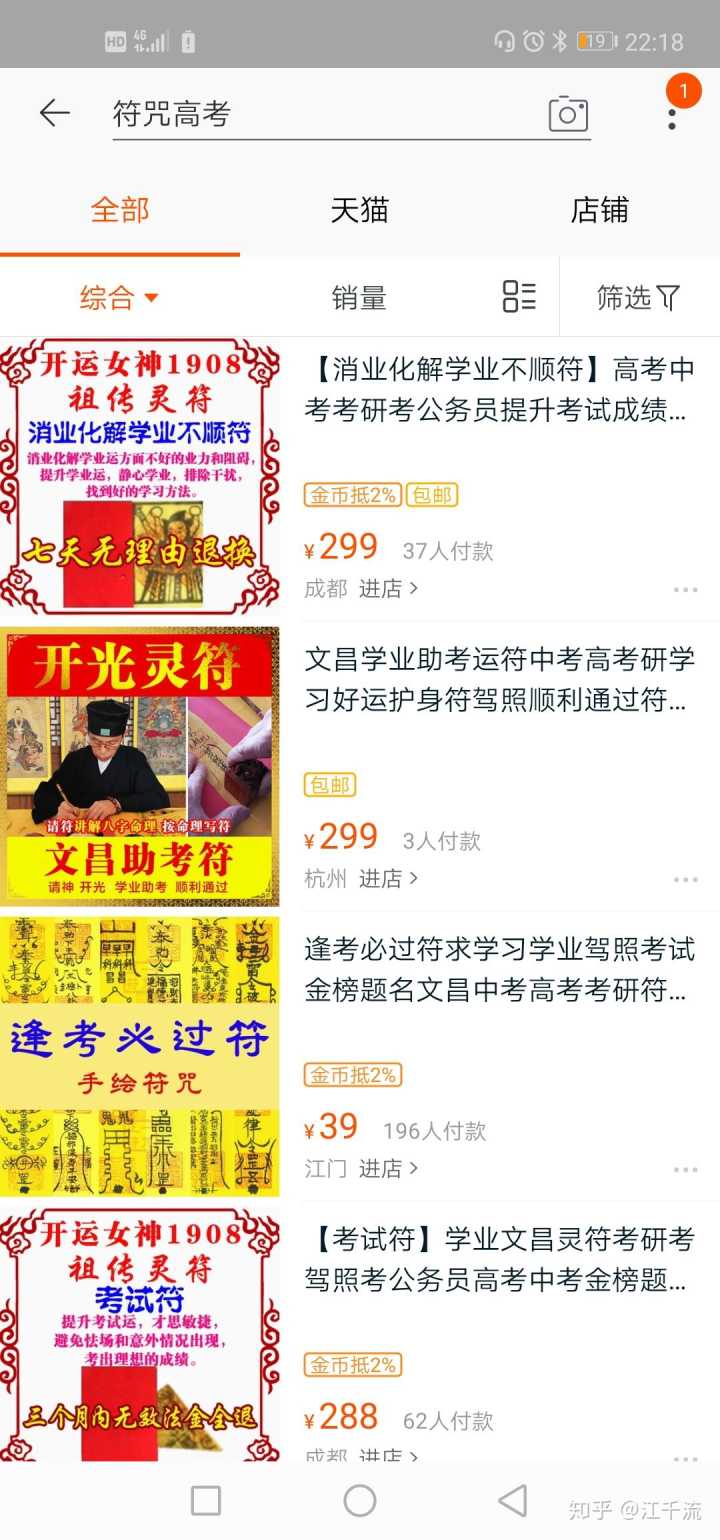Toggle the list/grid layout view
The image size is (720, 1540).
pyautogui.click(x=519, y=297)
